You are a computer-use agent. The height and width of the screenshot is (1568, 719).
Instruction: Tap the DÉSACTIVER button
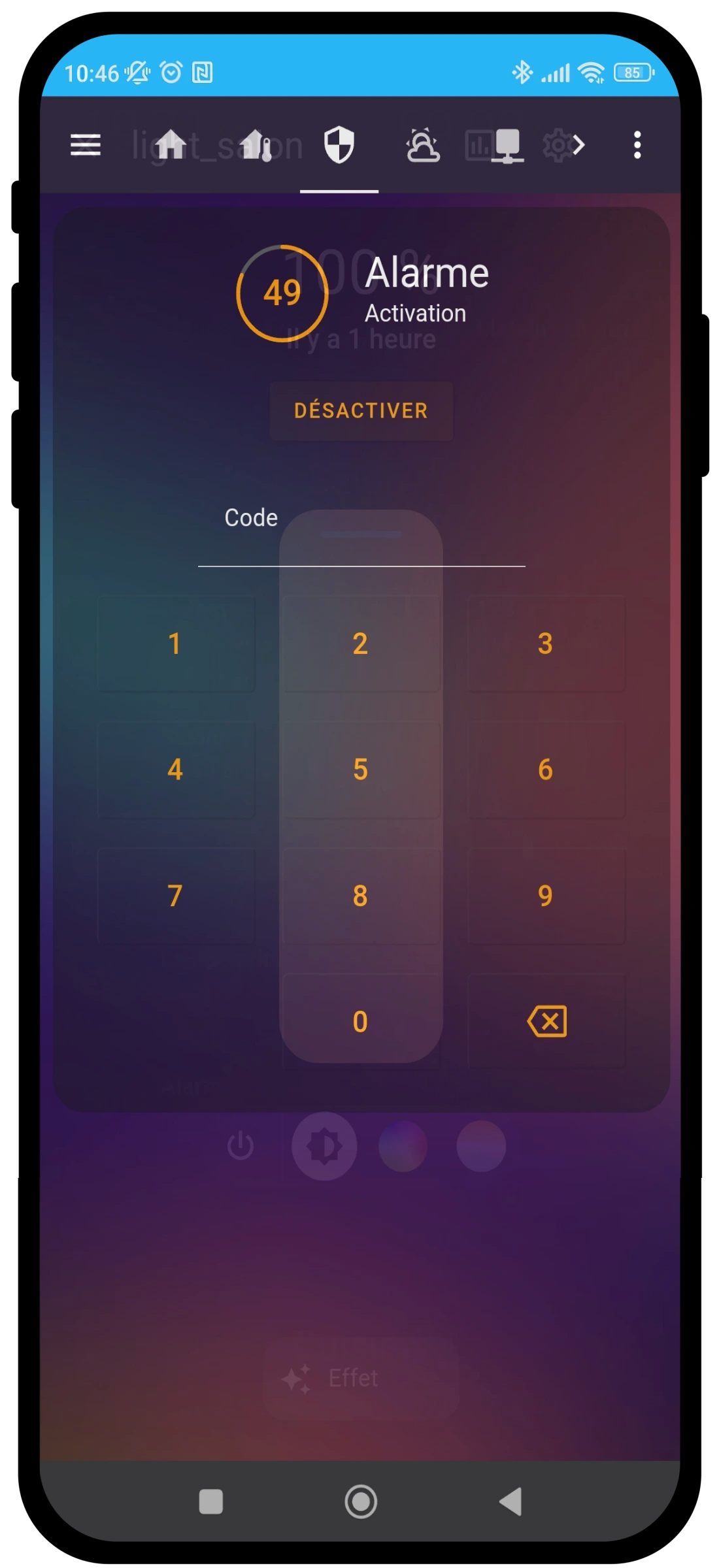pos(361,410)
